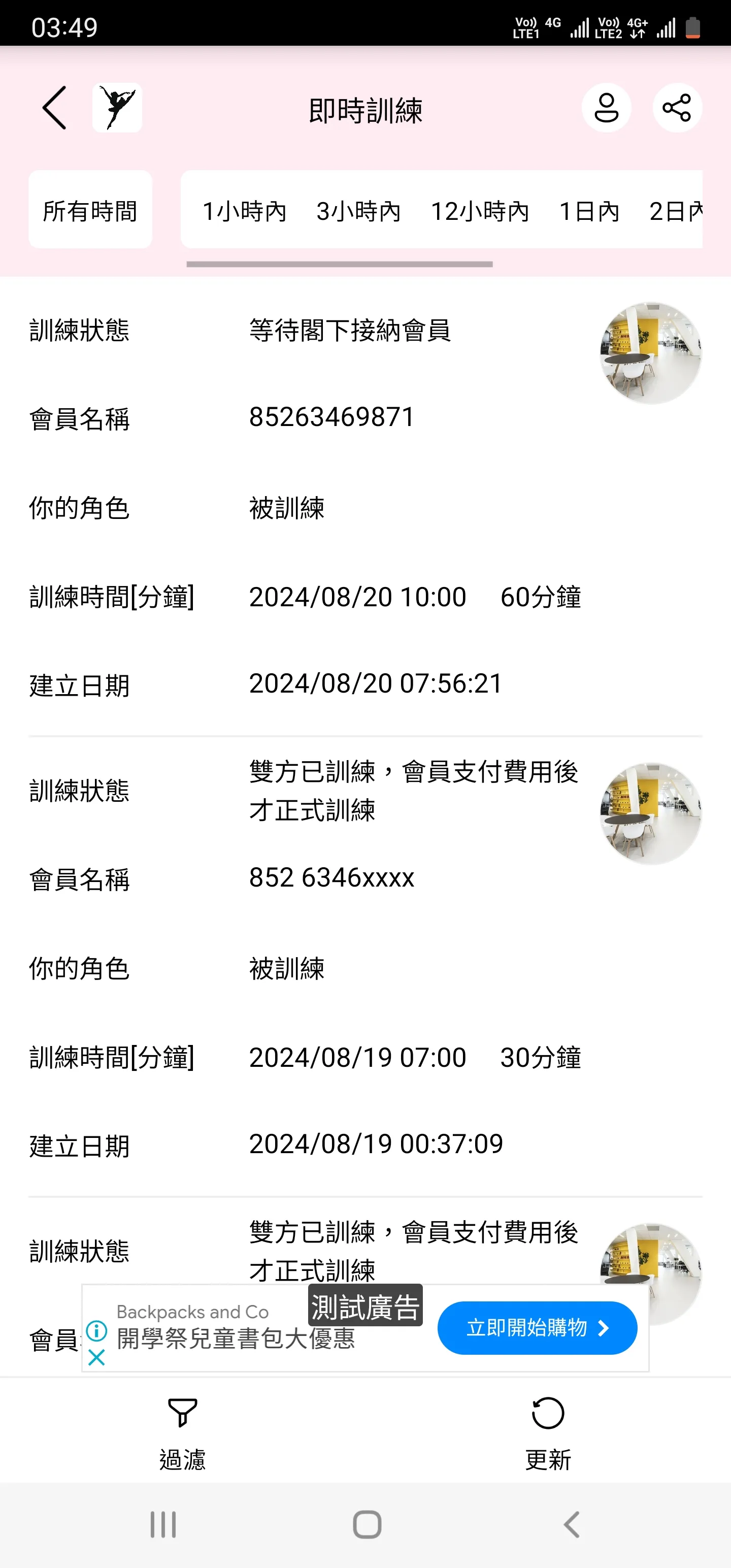
Task: Switch to the 12小時內 tab
Action: point(480,211)
